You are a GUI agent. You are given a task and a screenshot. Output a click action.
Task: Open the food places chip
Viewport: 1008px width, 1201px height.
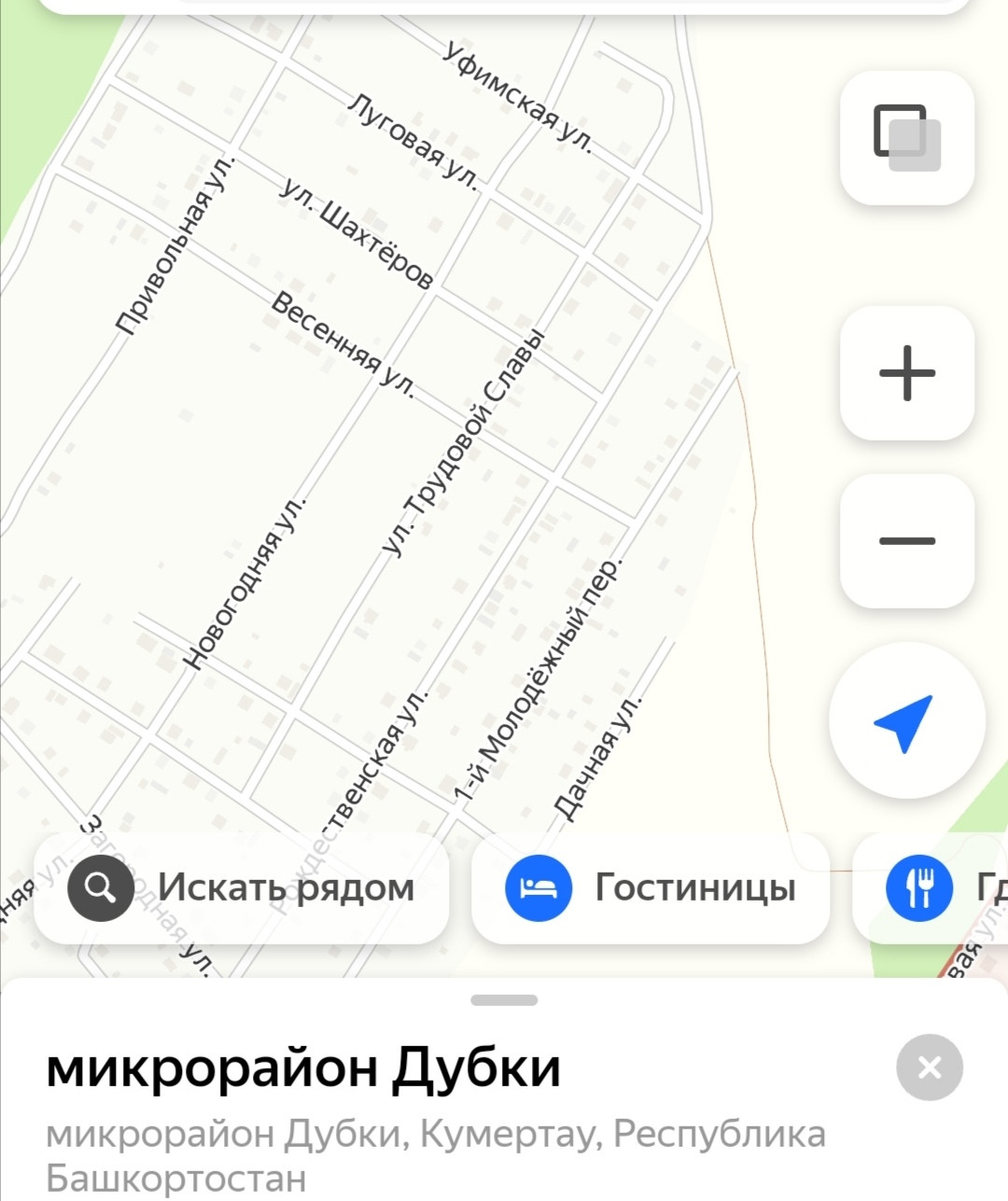click(x=933, y=887)
